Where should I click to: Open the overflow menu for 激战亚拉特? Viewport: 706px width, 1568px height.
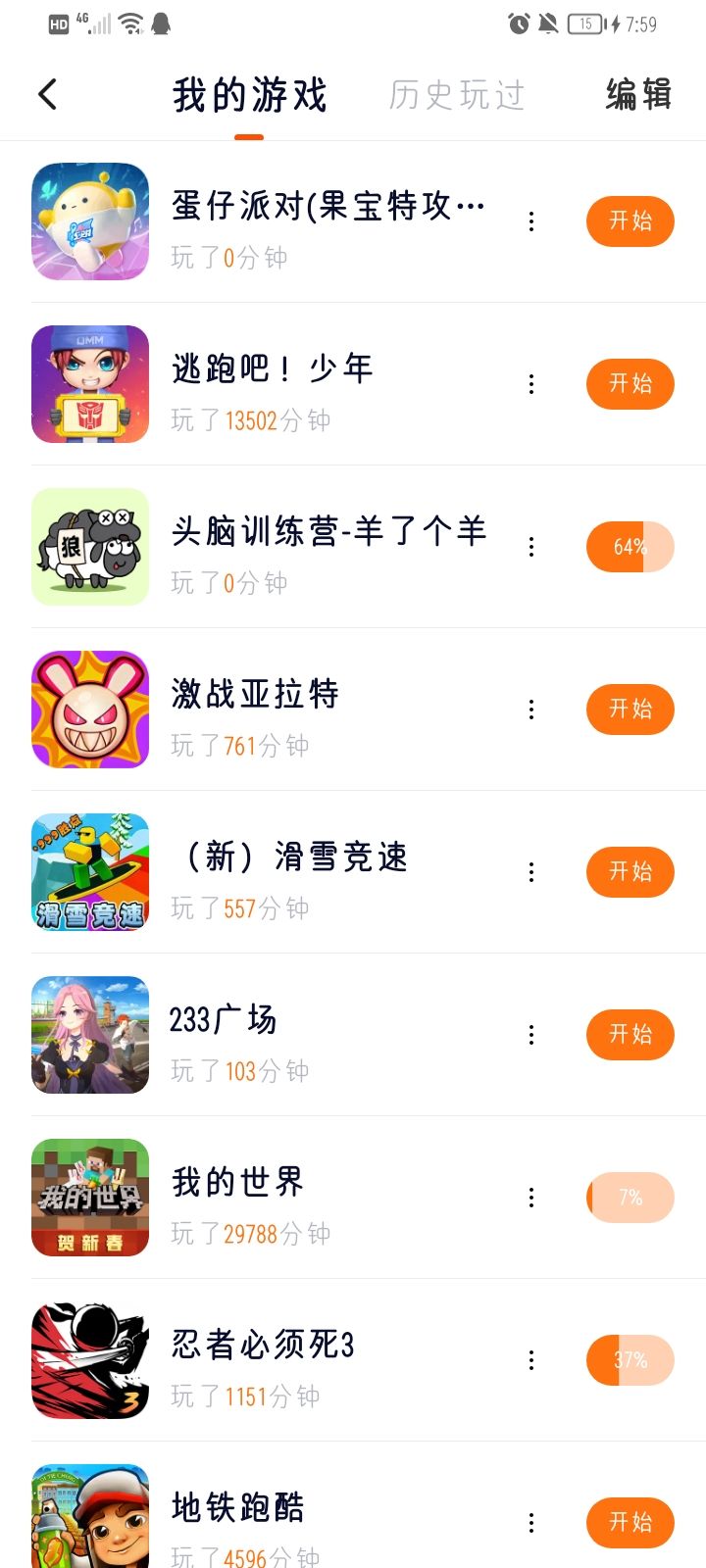tap(531, 710)
